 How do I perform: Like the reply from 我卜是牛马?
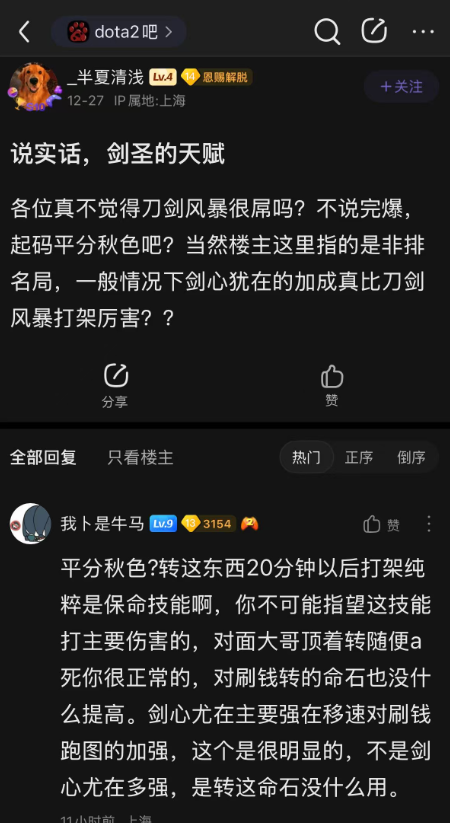pos(381,524)
